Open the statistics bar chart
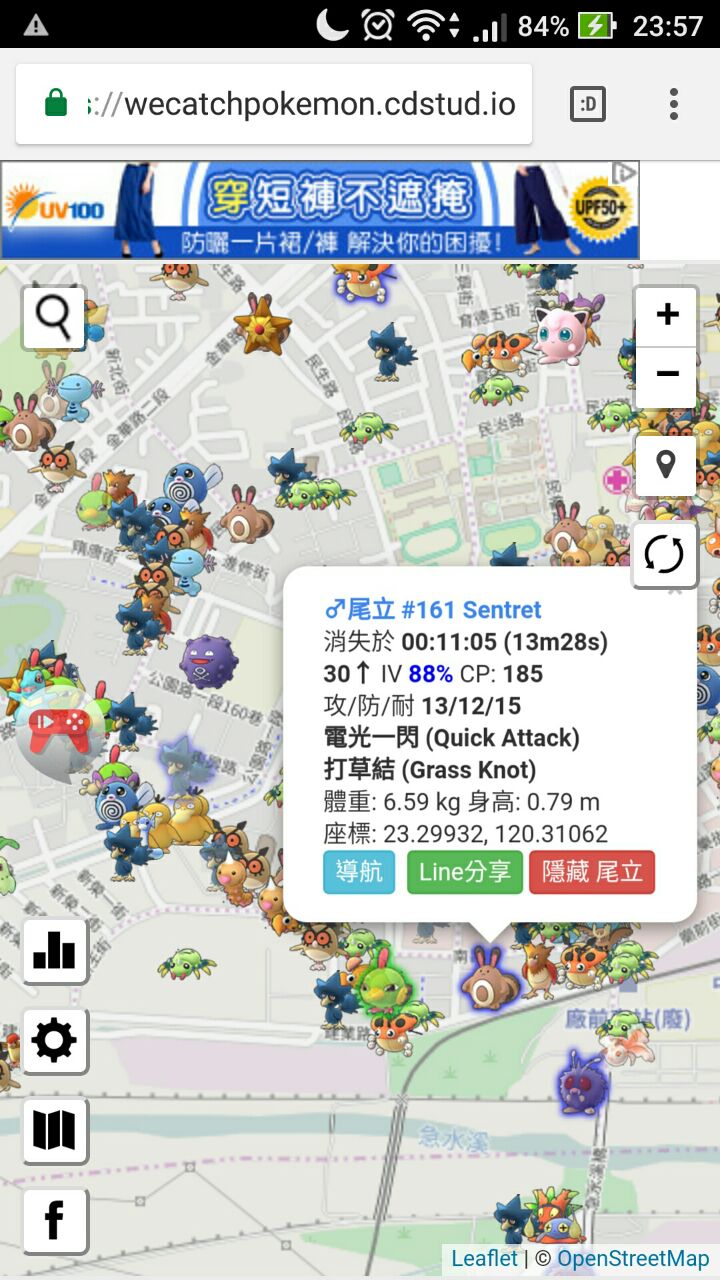This screenshot has width=720, height=1280. [x=55, y=951]
